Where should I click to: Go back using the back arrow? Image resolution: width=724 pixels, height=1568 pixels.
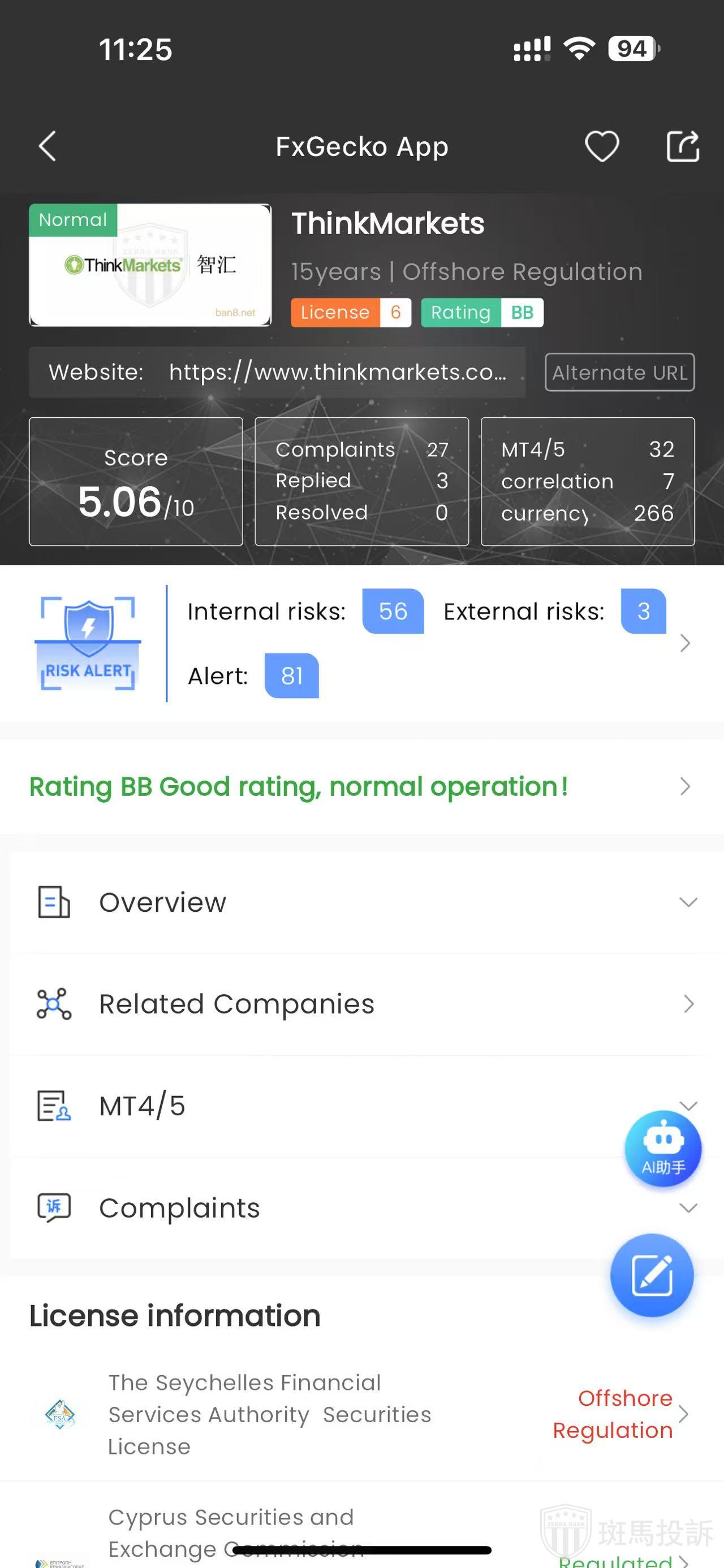[48, 147]
